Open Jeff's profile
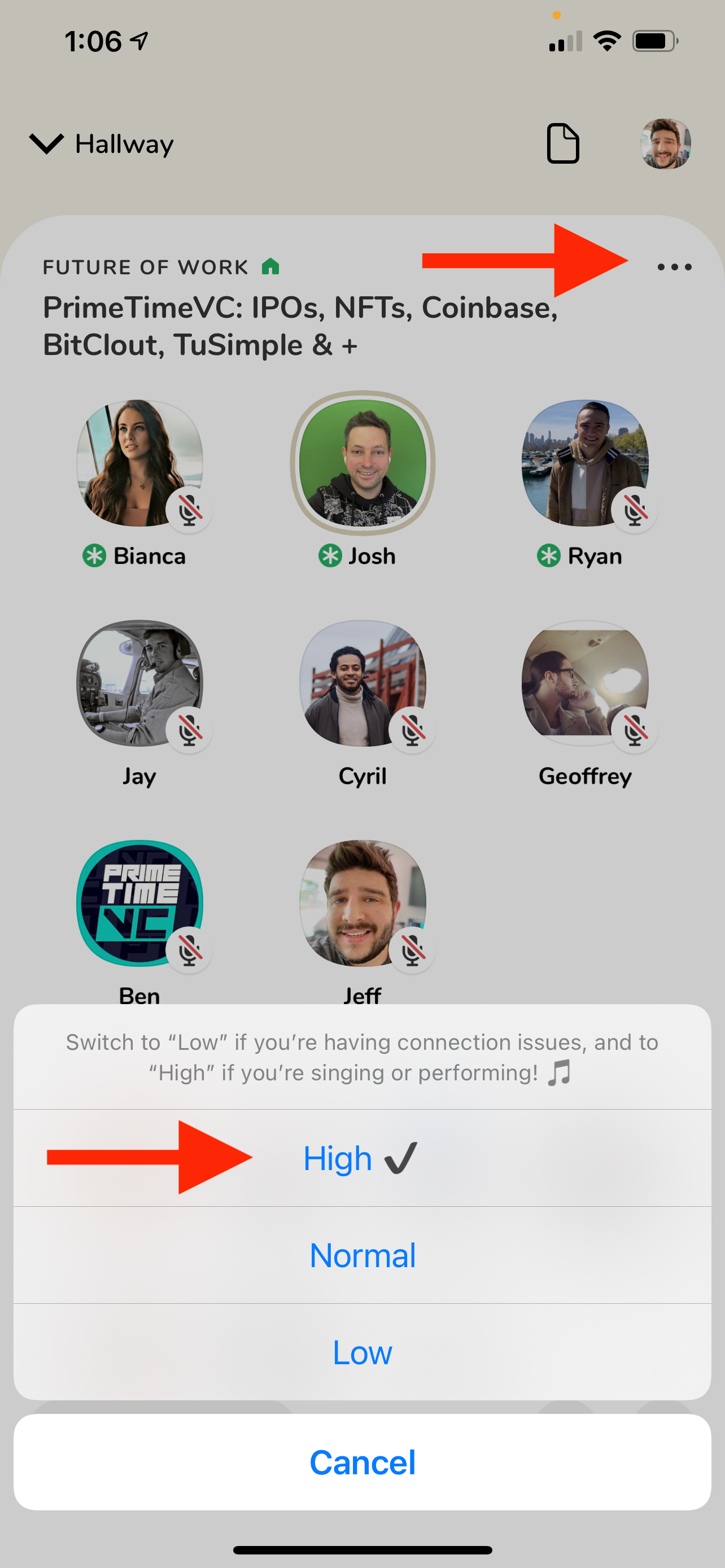This screenshot has height=1568, width=725. pyautogui.click(x=363, y=903)
